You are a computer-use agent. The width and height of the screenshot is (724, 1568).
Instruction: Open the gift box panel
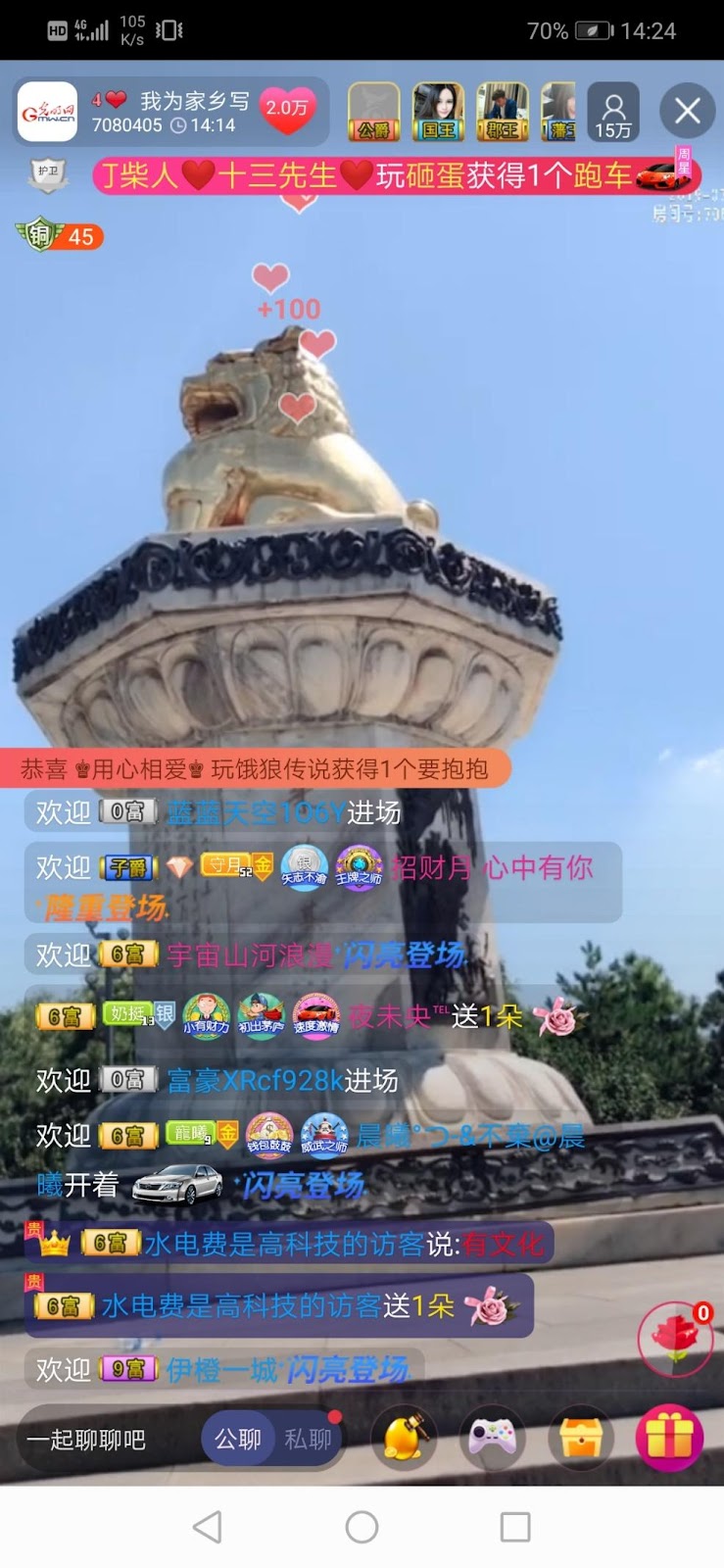point(670,1438)
